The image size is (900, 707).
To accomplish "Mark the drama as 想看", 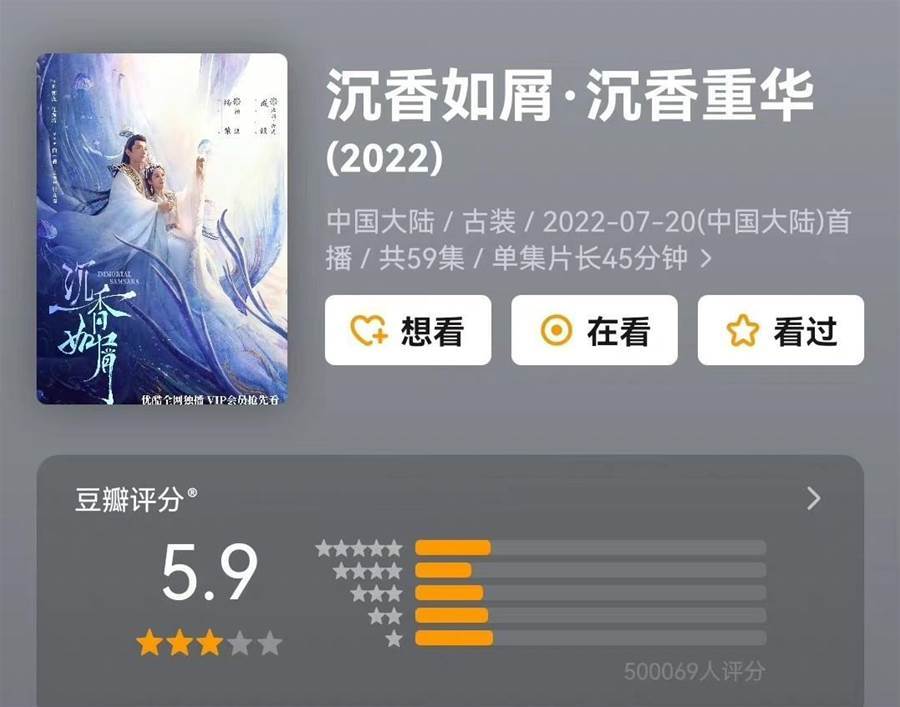I will click(407, 330).
